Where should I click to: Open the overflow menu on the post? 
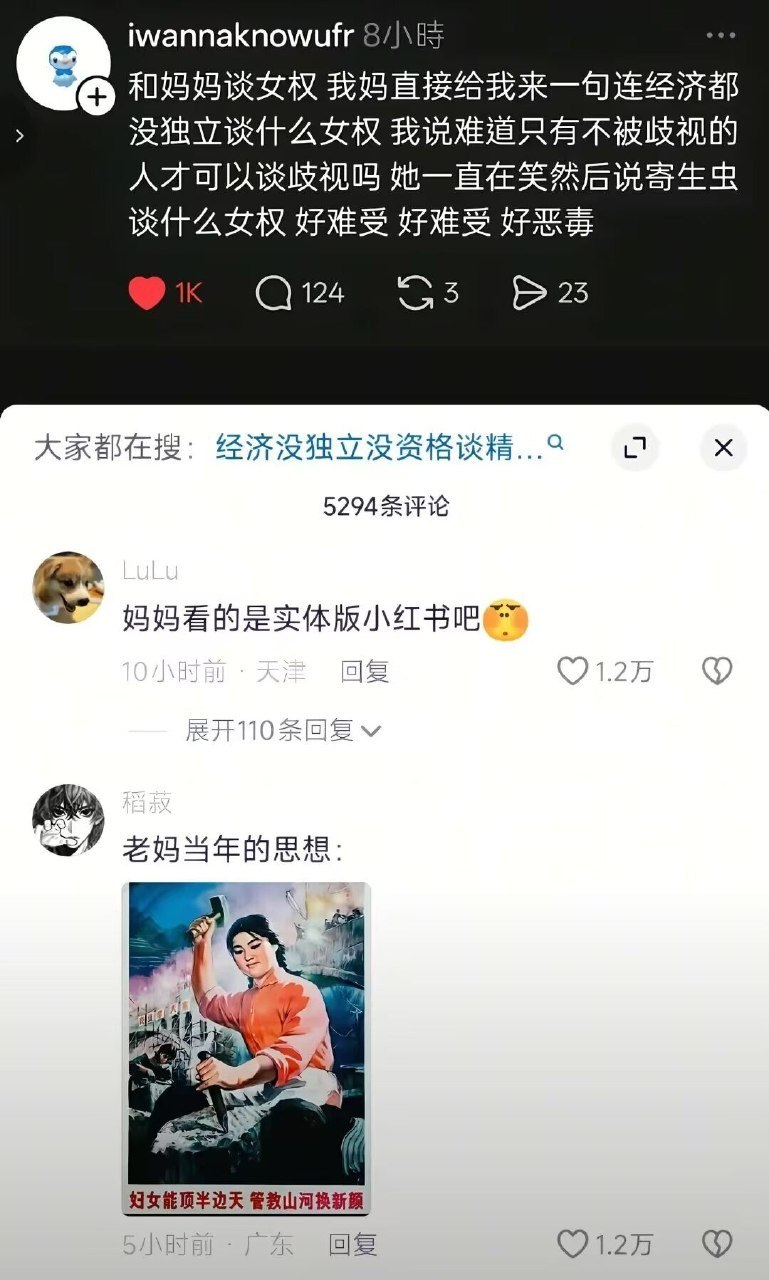(720, 35)
